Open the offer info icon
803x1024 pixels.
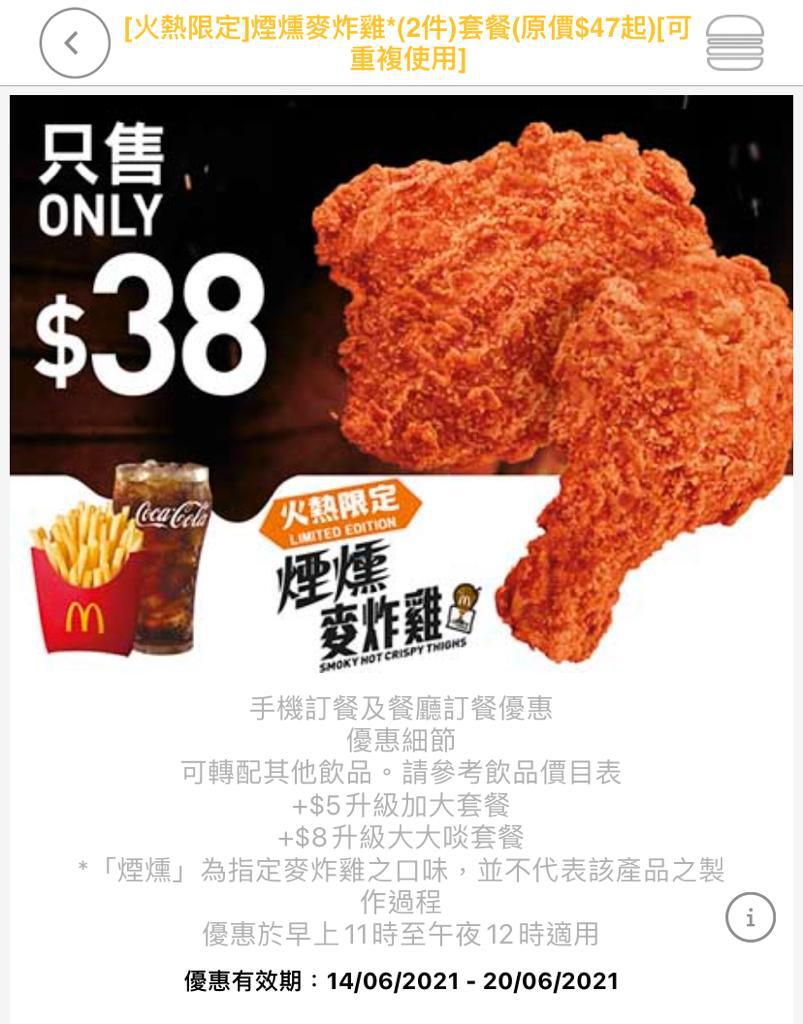pyautogui.click(x=750, y=917)
